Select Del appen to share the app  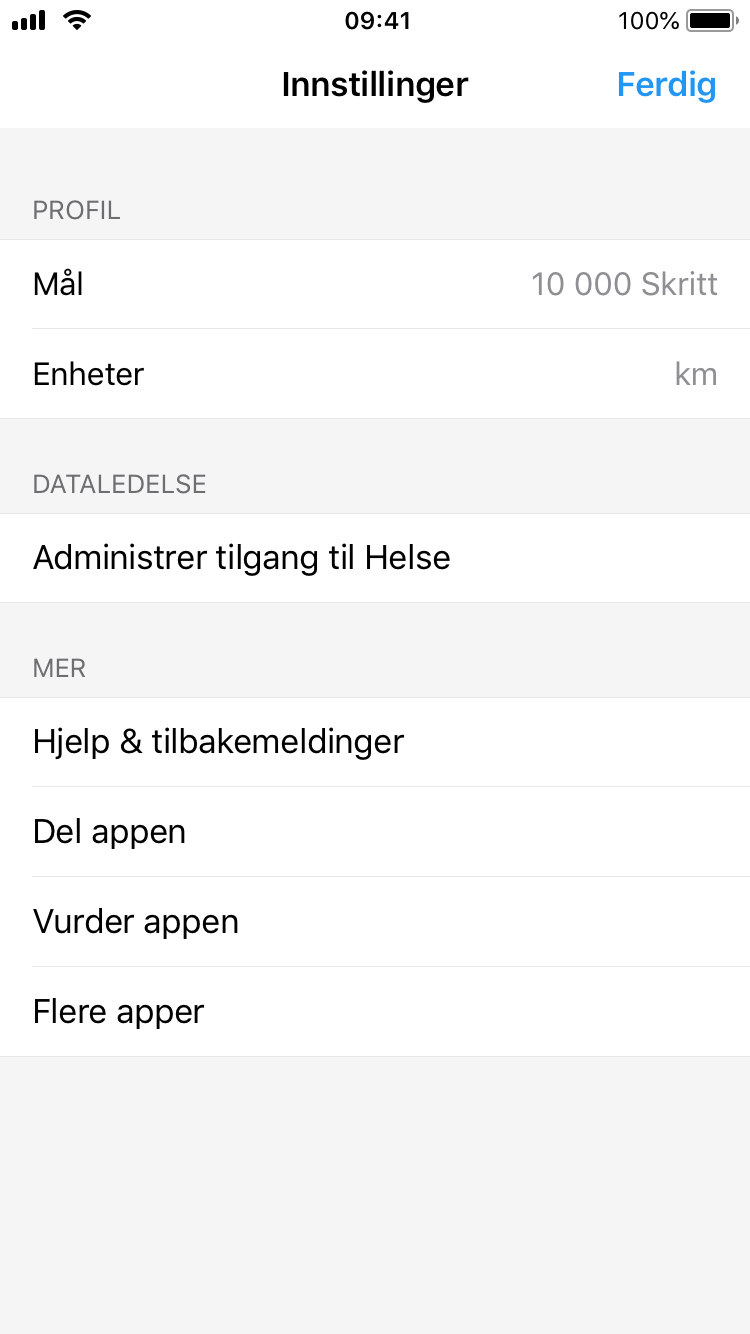pos(109,831)
